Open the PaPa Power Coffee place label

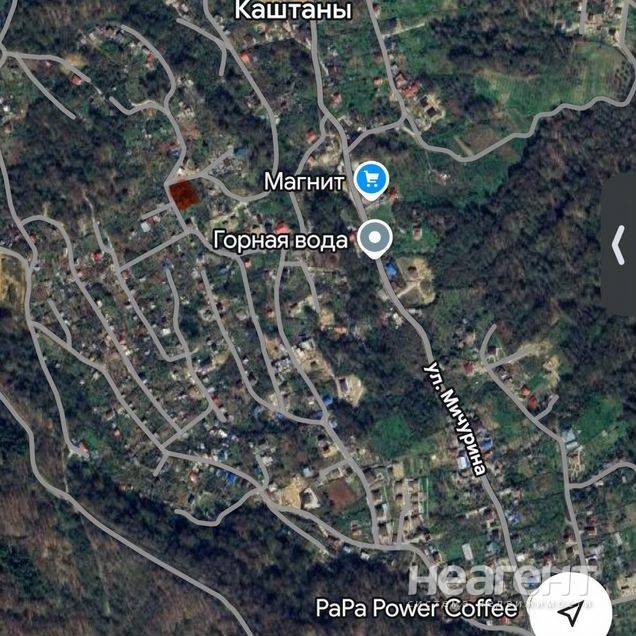click(x=417, y=607)
